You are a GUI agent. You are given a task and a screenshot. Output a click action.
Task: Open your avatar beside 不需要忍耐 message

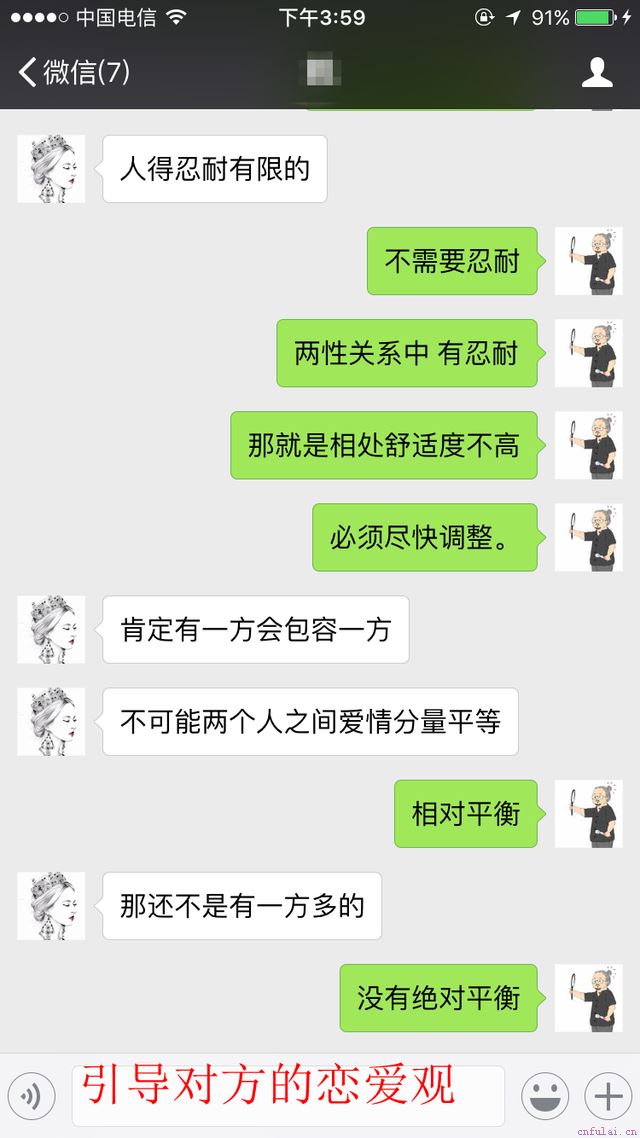point(588,261)
